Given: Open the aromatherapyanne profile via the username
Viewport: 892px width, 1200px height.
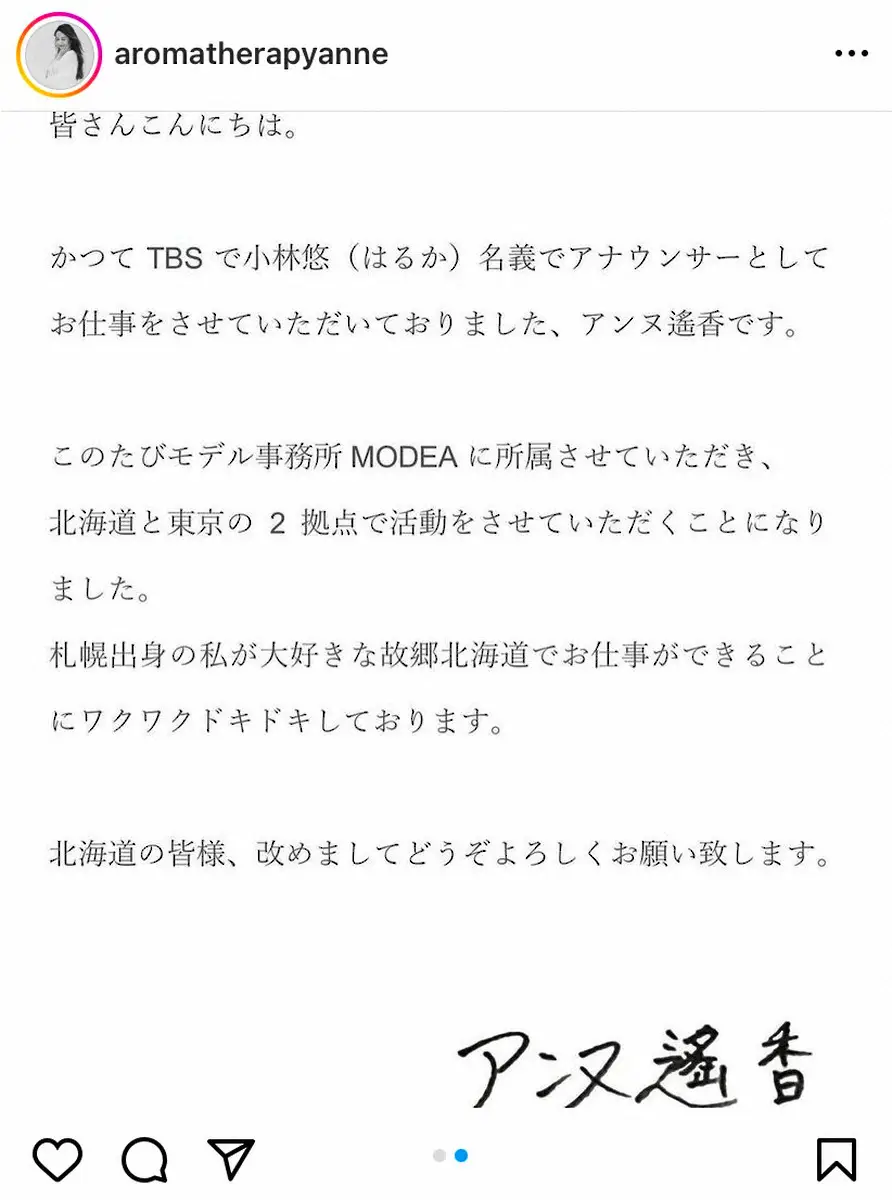Looking at the screenshot, I should click(x=251, y=54).
